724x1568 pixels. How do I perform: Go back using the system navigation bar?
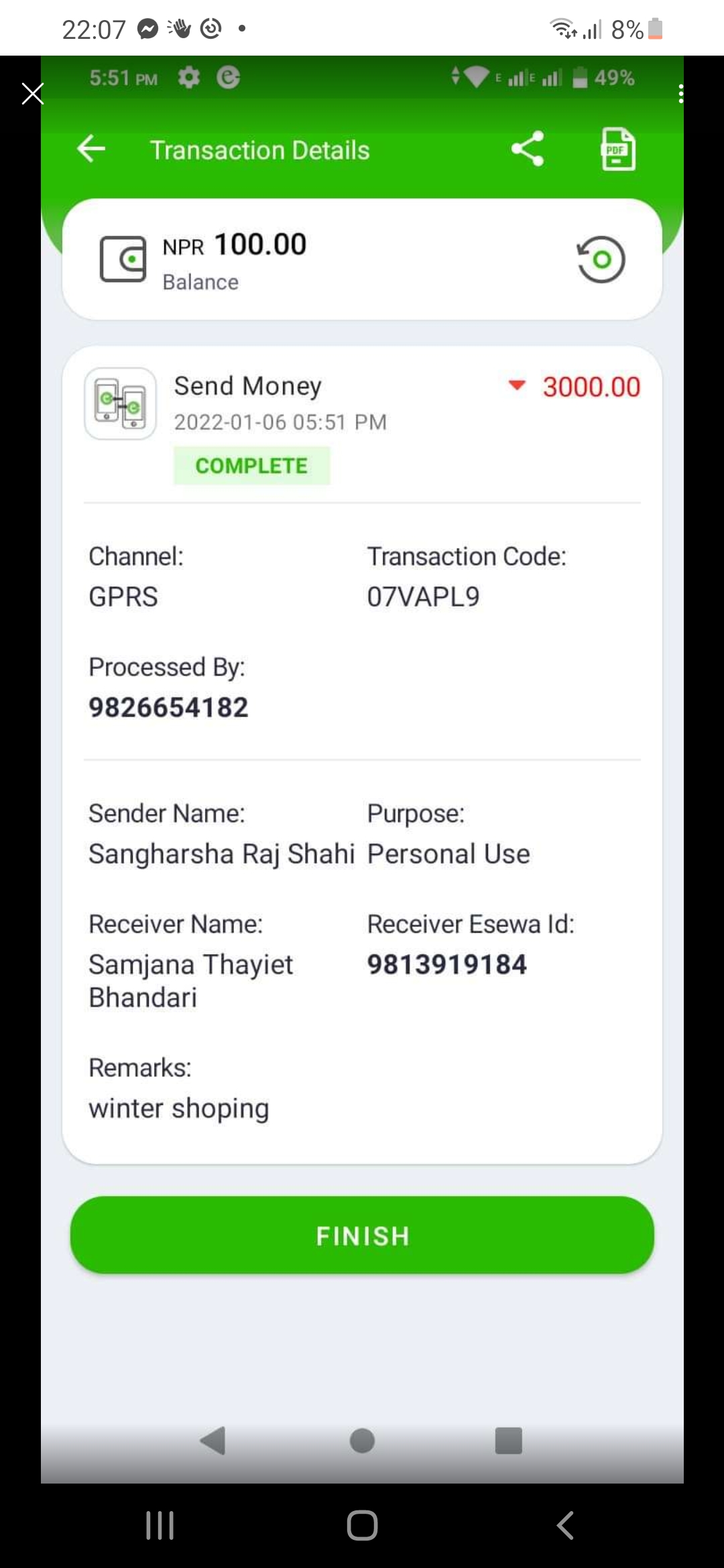565,1525
